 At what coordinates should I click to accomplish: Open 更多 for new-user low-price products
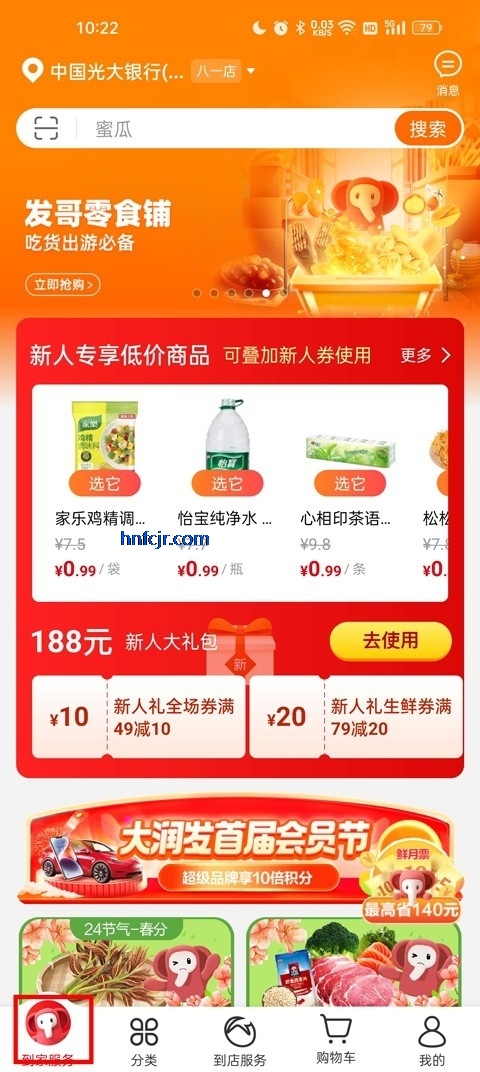tap(425, 355)
